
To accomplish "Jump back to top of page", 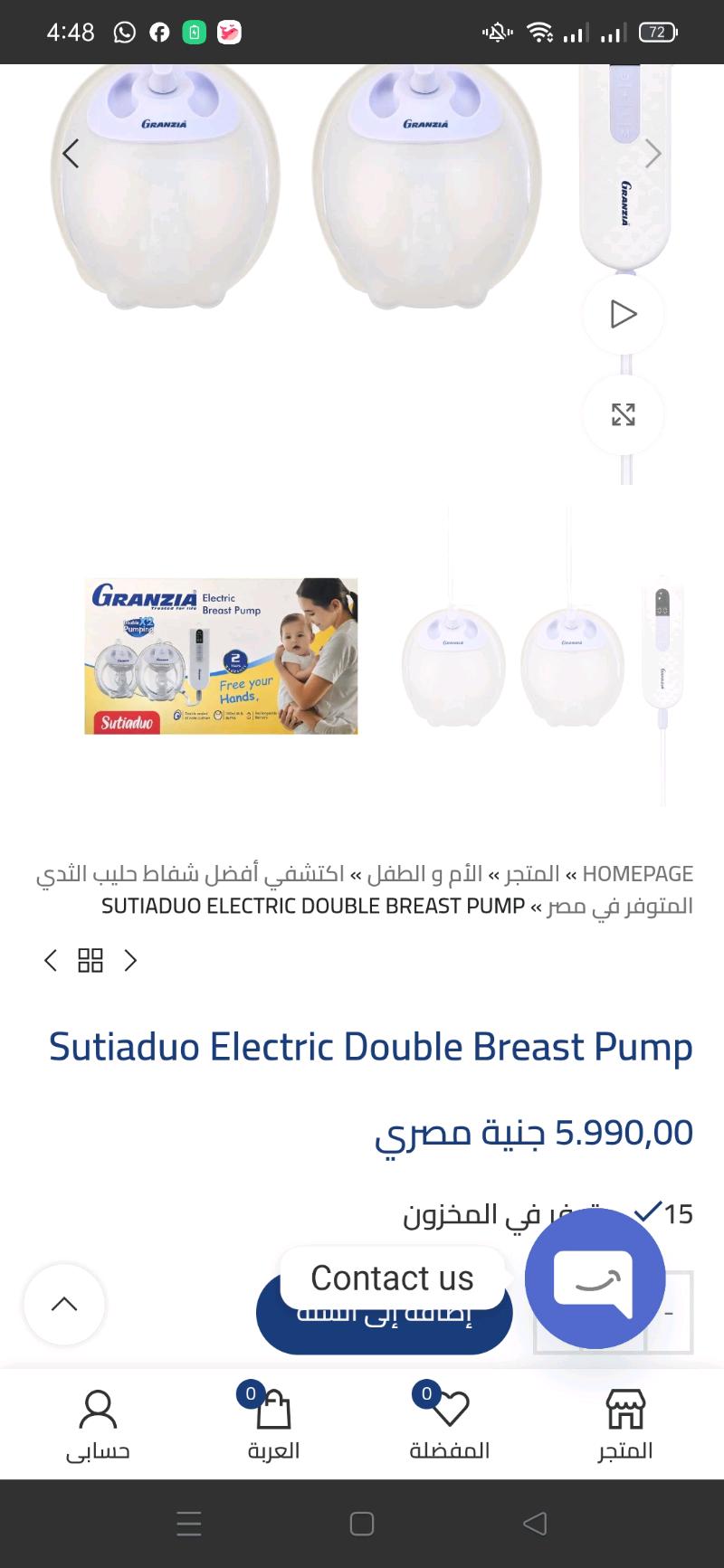I will pyautogui.click(x=64, y=1304).
